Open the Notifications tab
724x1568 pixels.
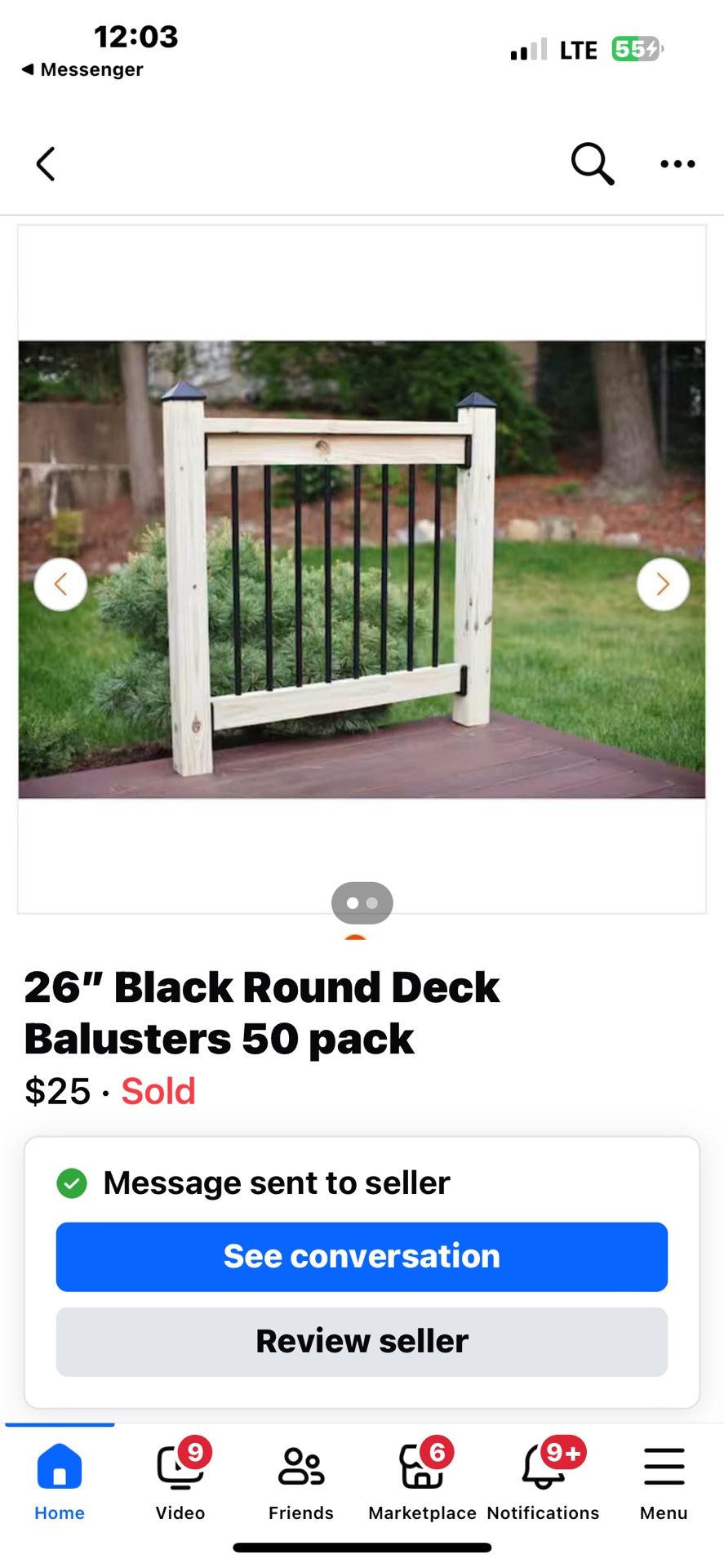(543, 1480)
